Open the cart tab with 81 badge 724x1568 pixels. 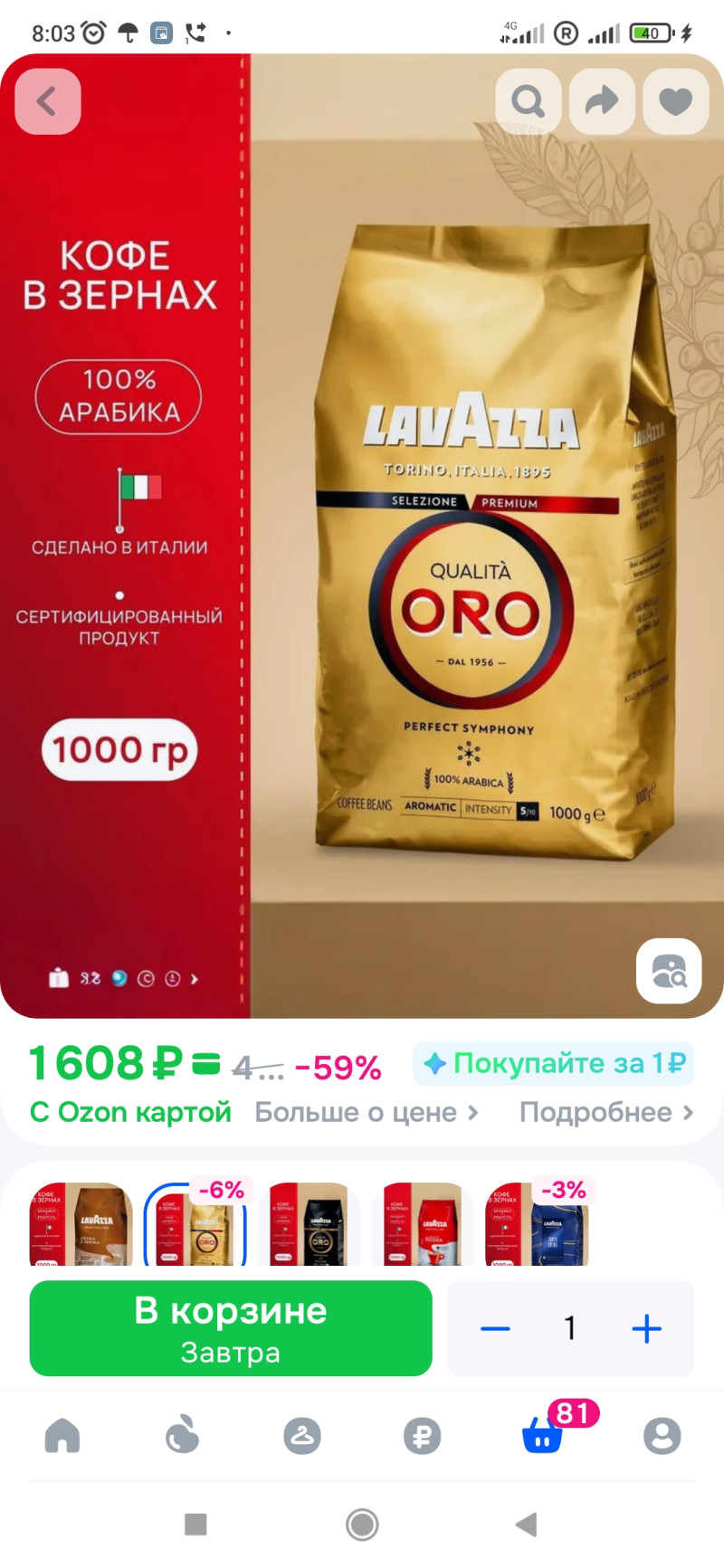pos(543,1435)
